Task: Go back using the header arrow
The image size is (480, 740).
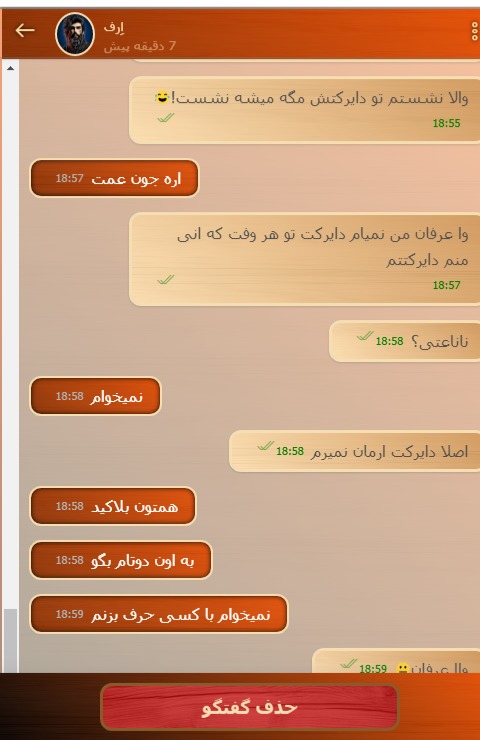Action: click(25, 31)
